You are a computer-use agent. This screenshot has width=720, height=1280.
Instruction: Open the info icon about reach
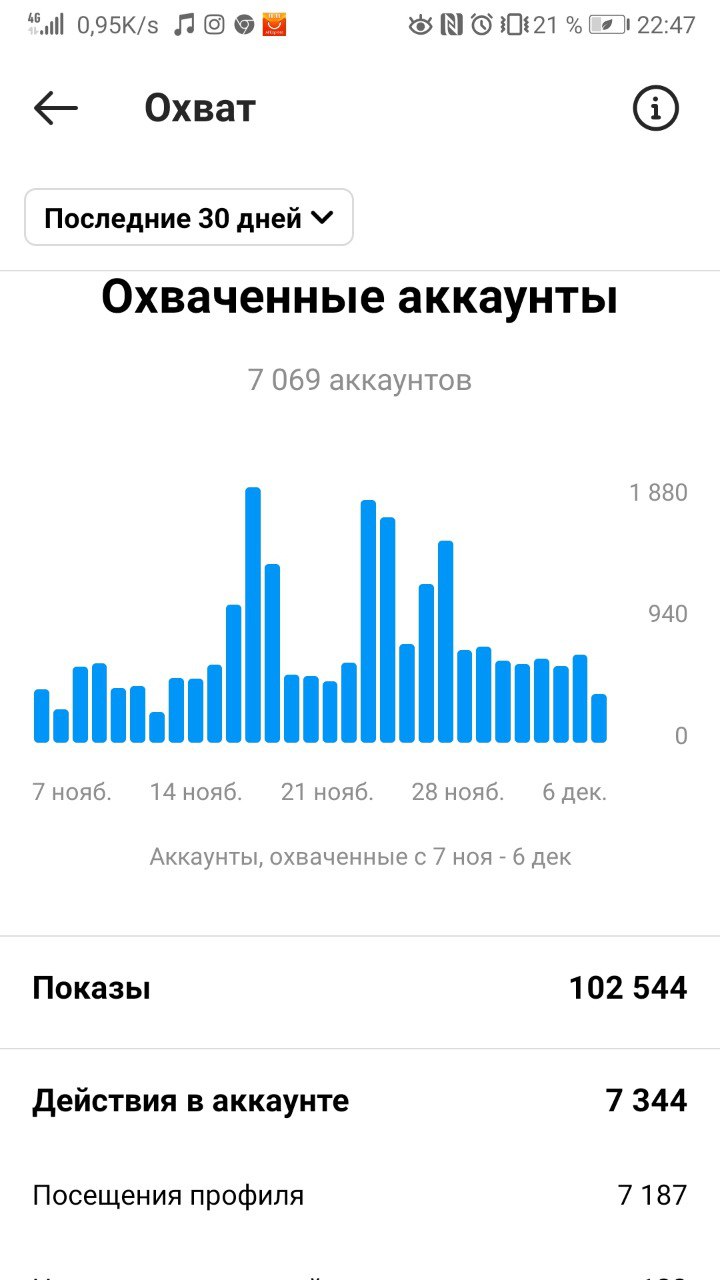[656, 108]
